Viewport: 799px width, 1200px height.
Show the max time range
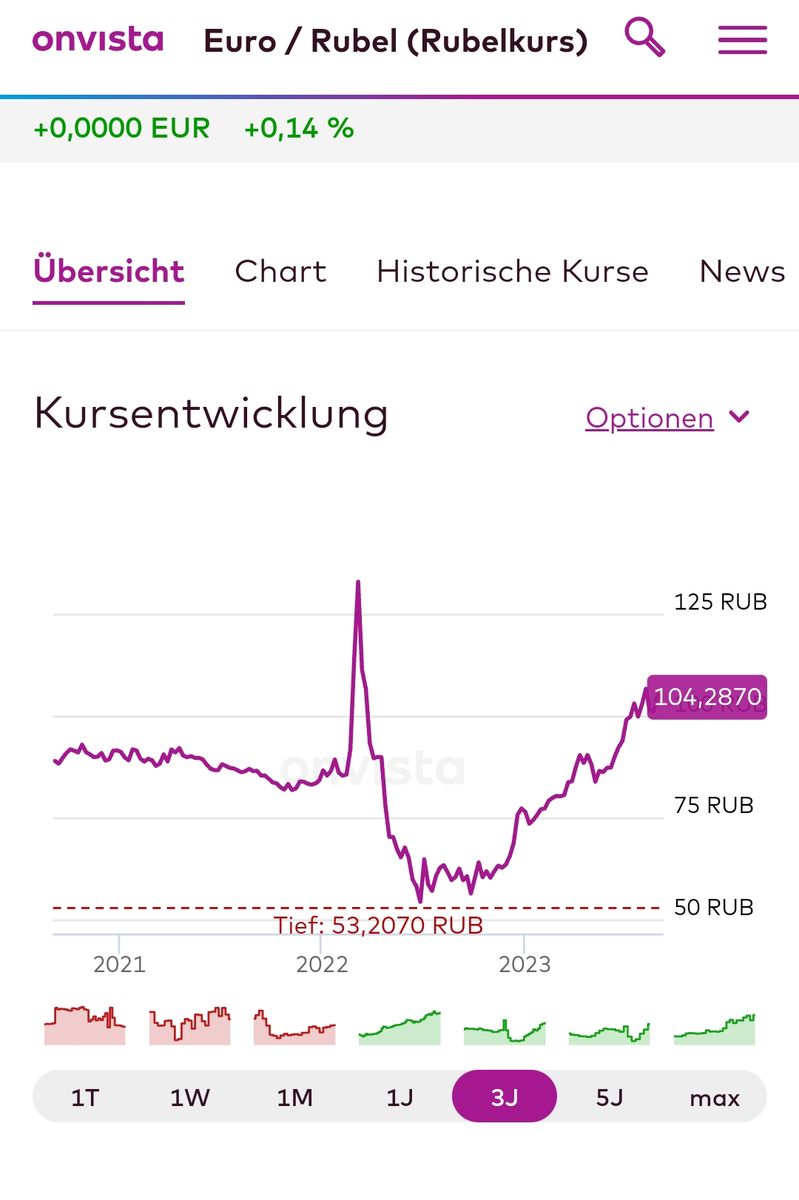coord(714,1097)
